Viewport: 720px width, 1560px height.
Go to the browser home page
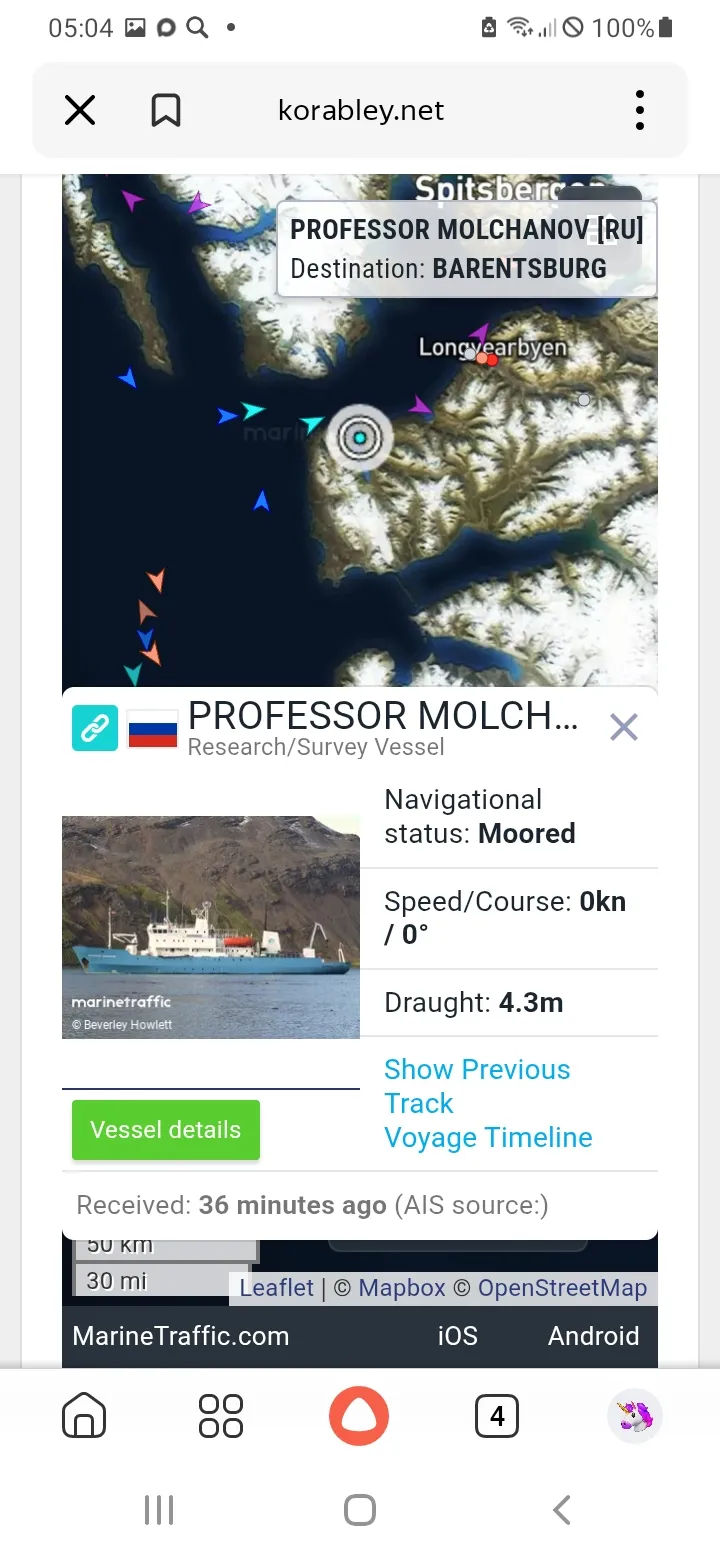point(84,1416)
